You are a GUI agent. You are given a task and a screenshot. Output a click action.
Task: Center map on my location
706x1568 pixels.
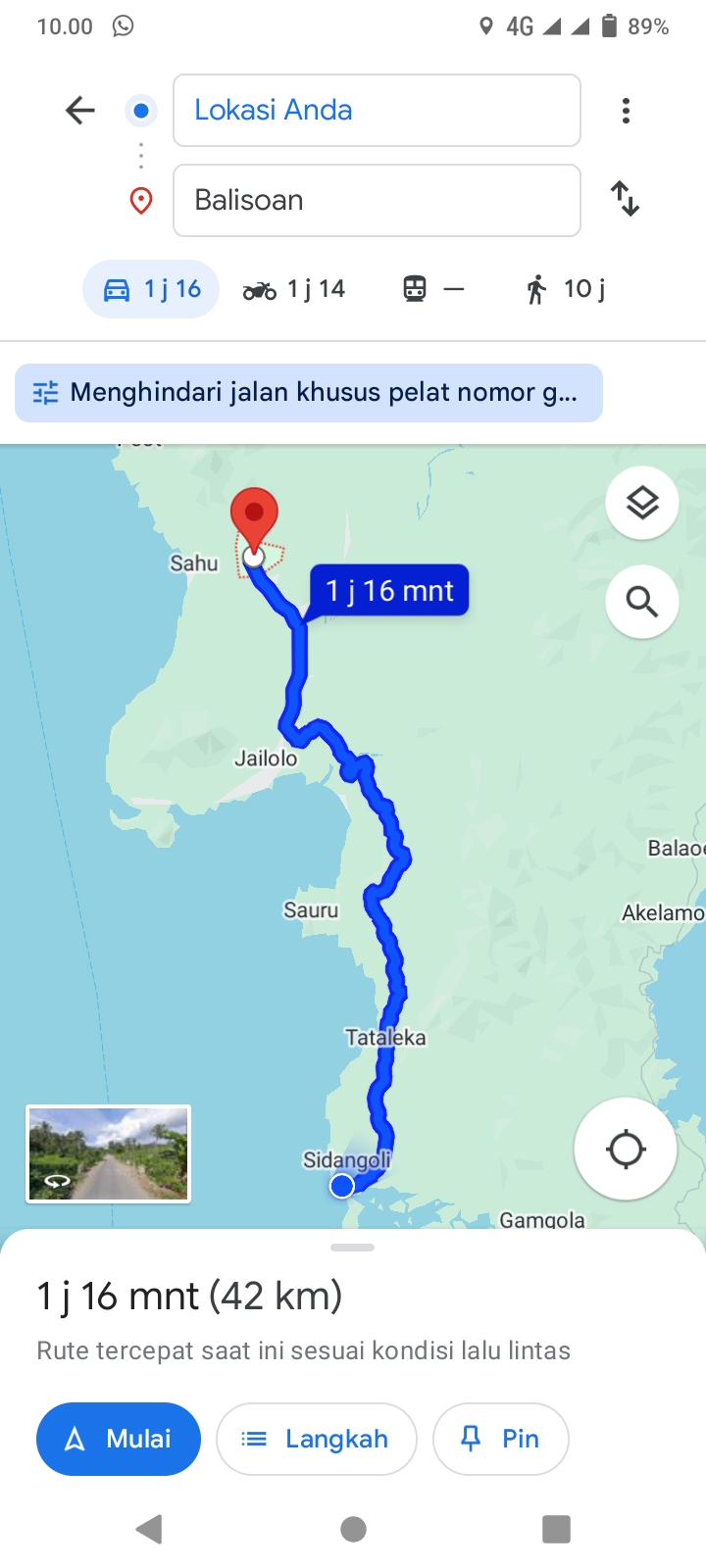pos(626,1149)
